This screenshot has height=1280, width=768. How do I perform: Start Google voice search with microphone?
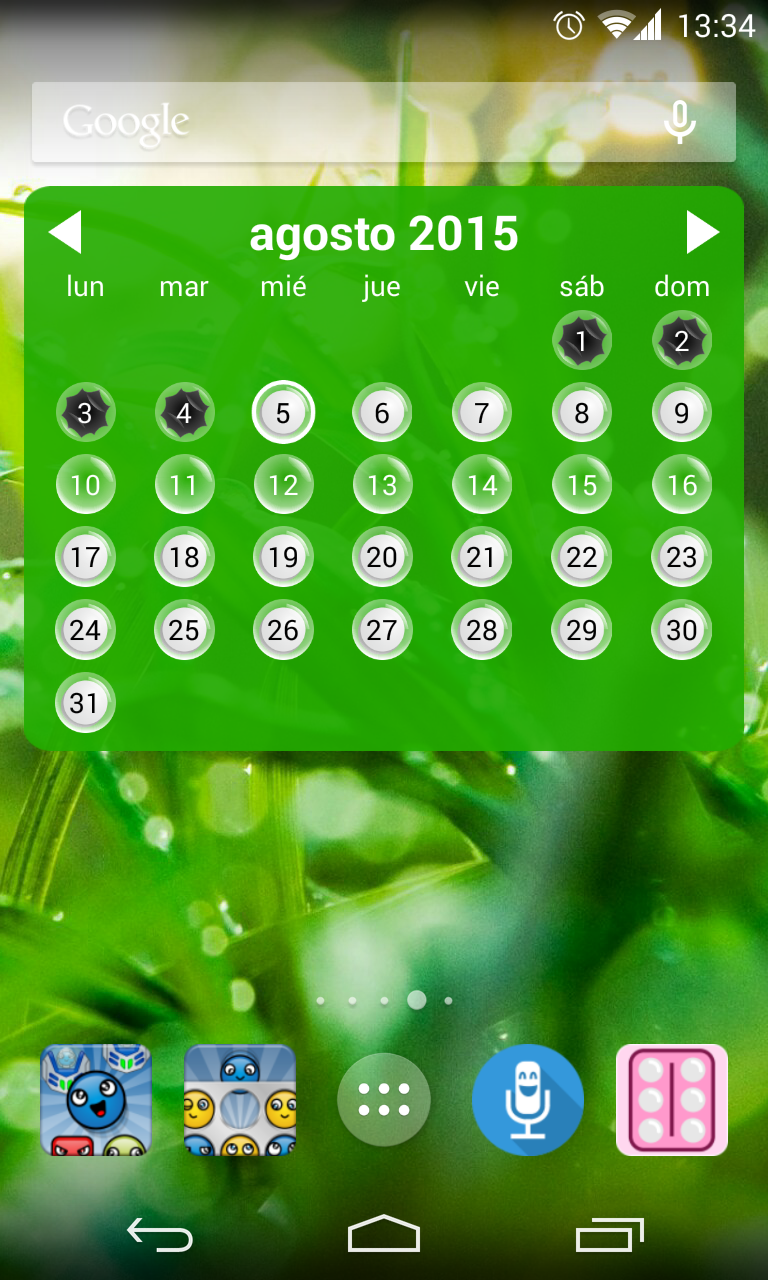pos(680,122)
